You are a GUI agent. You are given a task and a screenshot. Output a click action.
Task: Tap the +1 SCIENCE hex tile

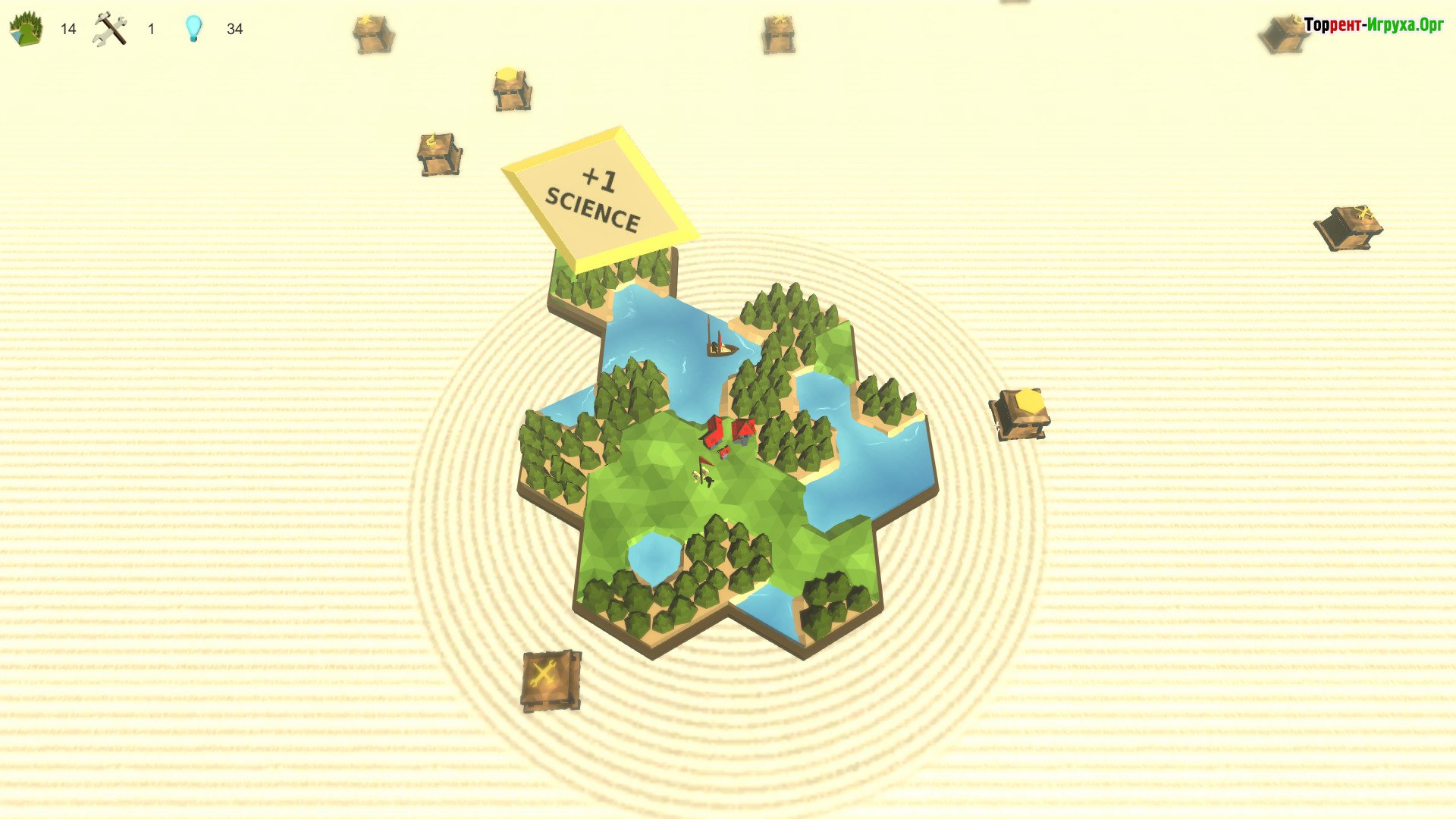point(598,199)
